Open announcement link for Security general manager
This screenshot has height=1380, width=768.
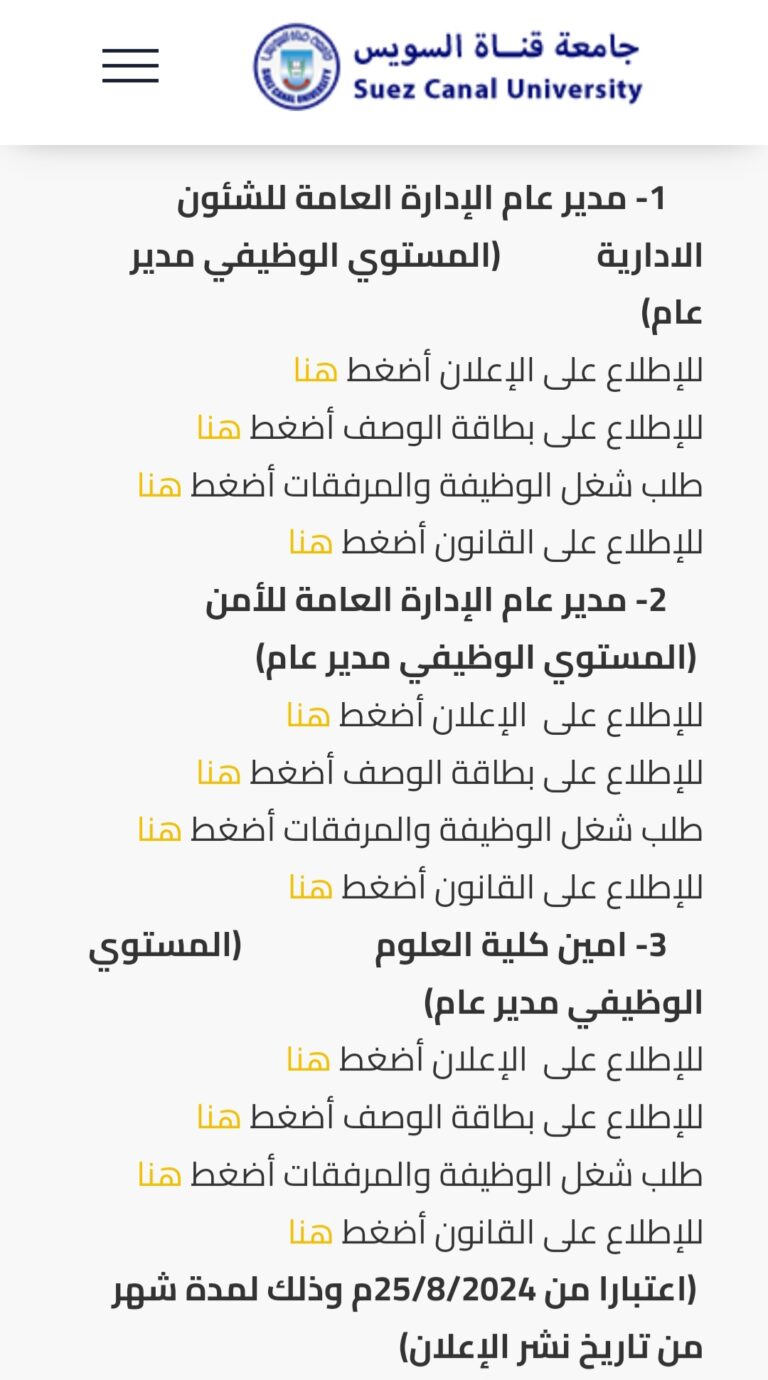click(x=308, y=716)
